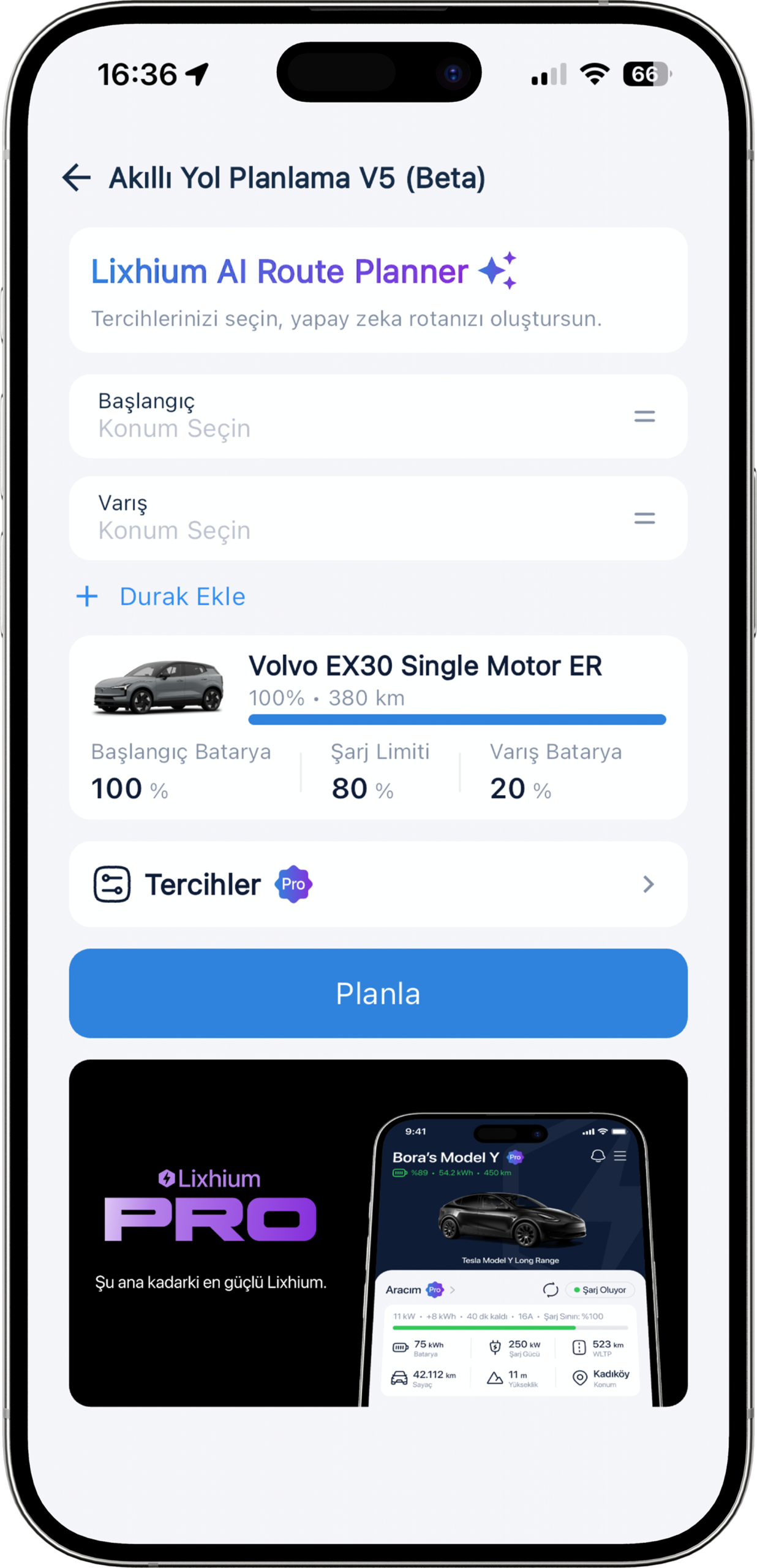Viewport: 757px width, 1568px height.
Task: Tap the reorder handle on Başlangıç row
Action: point(644,417)
